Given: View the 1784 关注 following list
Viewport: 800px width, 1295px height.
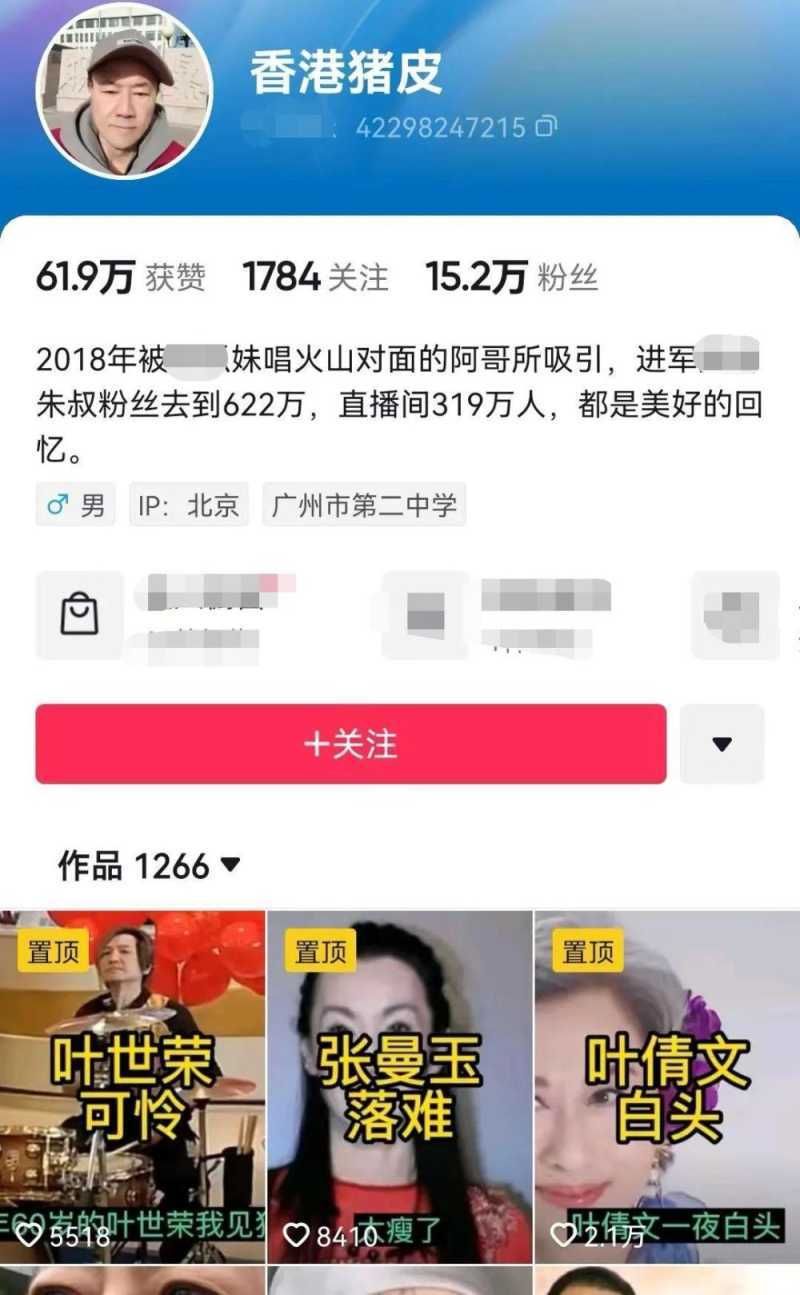Looking at the screenshot, I should click(315, 277).
